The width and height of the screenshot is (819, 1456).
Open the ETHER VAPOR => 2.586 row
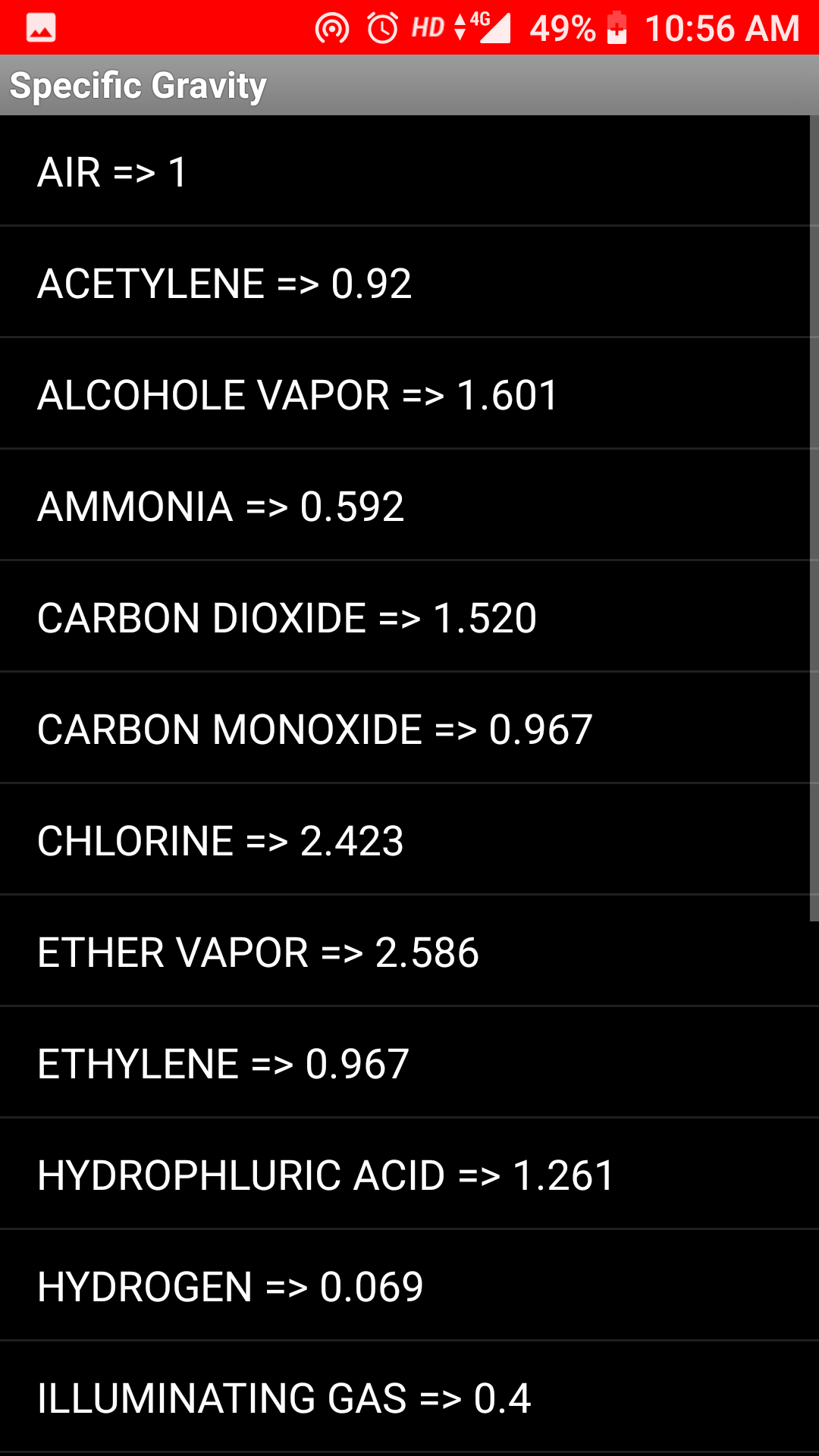[409, 951]
